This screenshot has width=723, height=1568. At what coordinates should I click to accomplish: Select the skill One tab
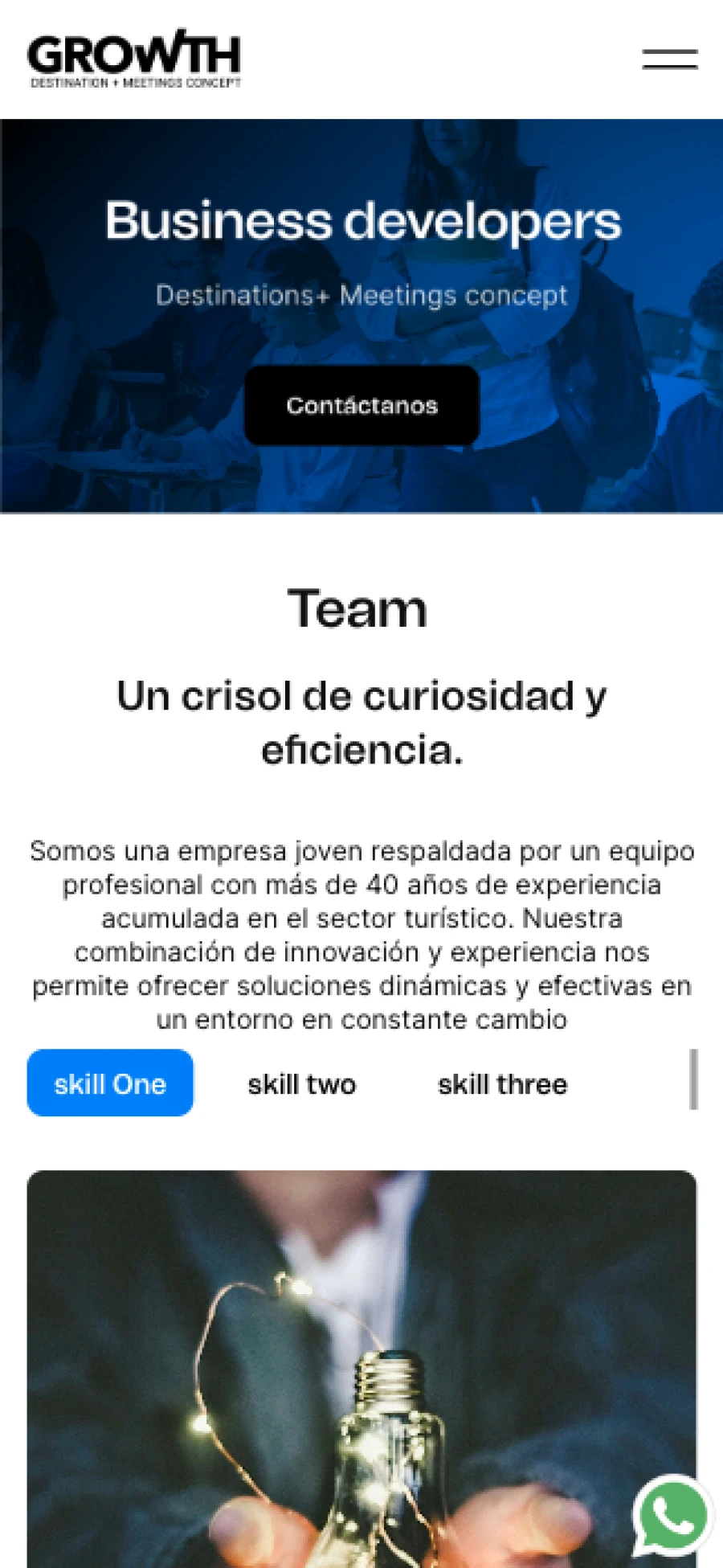pos(110,1083)
